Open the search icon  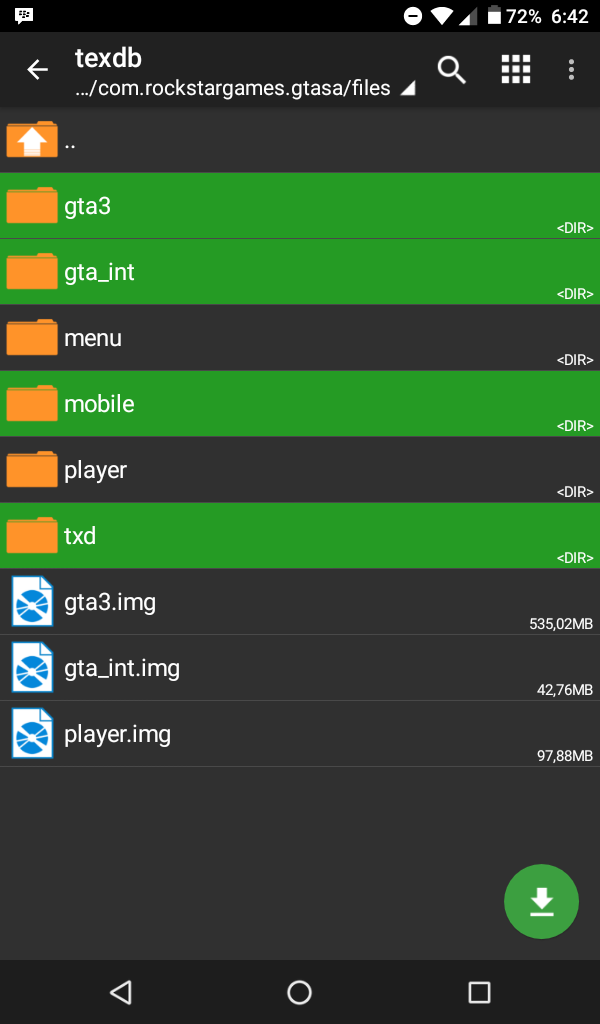452,69
